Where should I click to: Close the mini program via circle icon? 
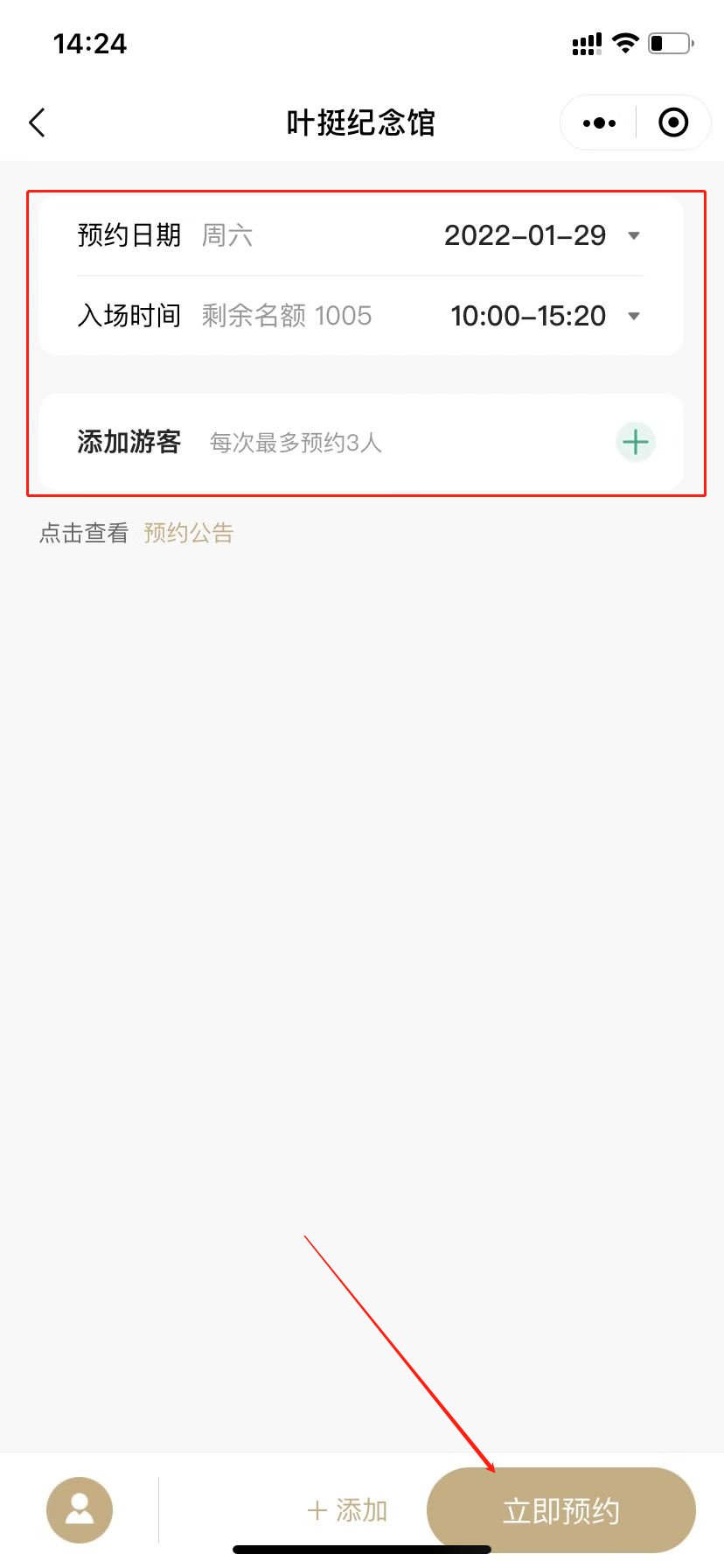[x=672, y=123]
